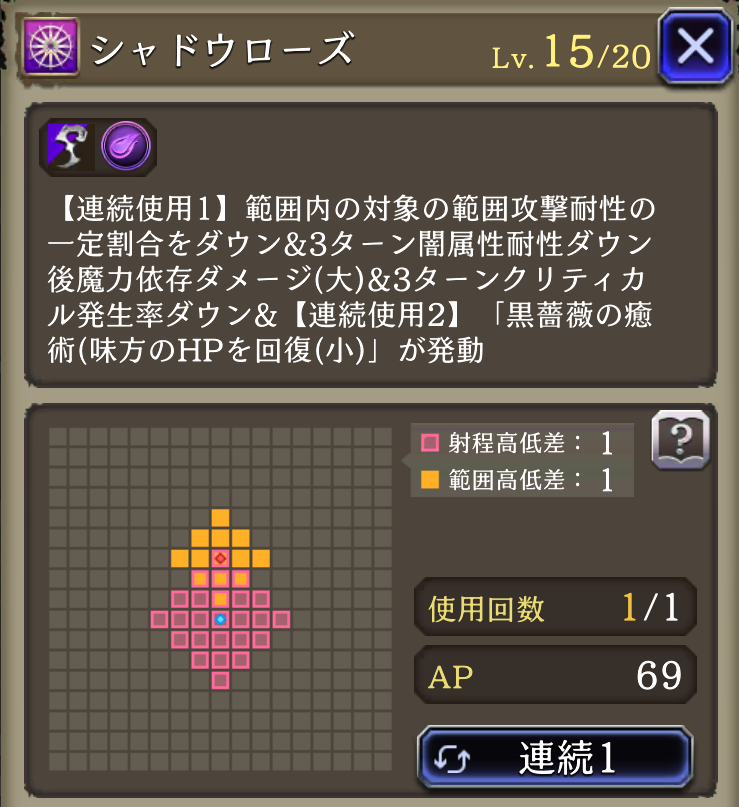Open the range help book icon

coord(680,439)
